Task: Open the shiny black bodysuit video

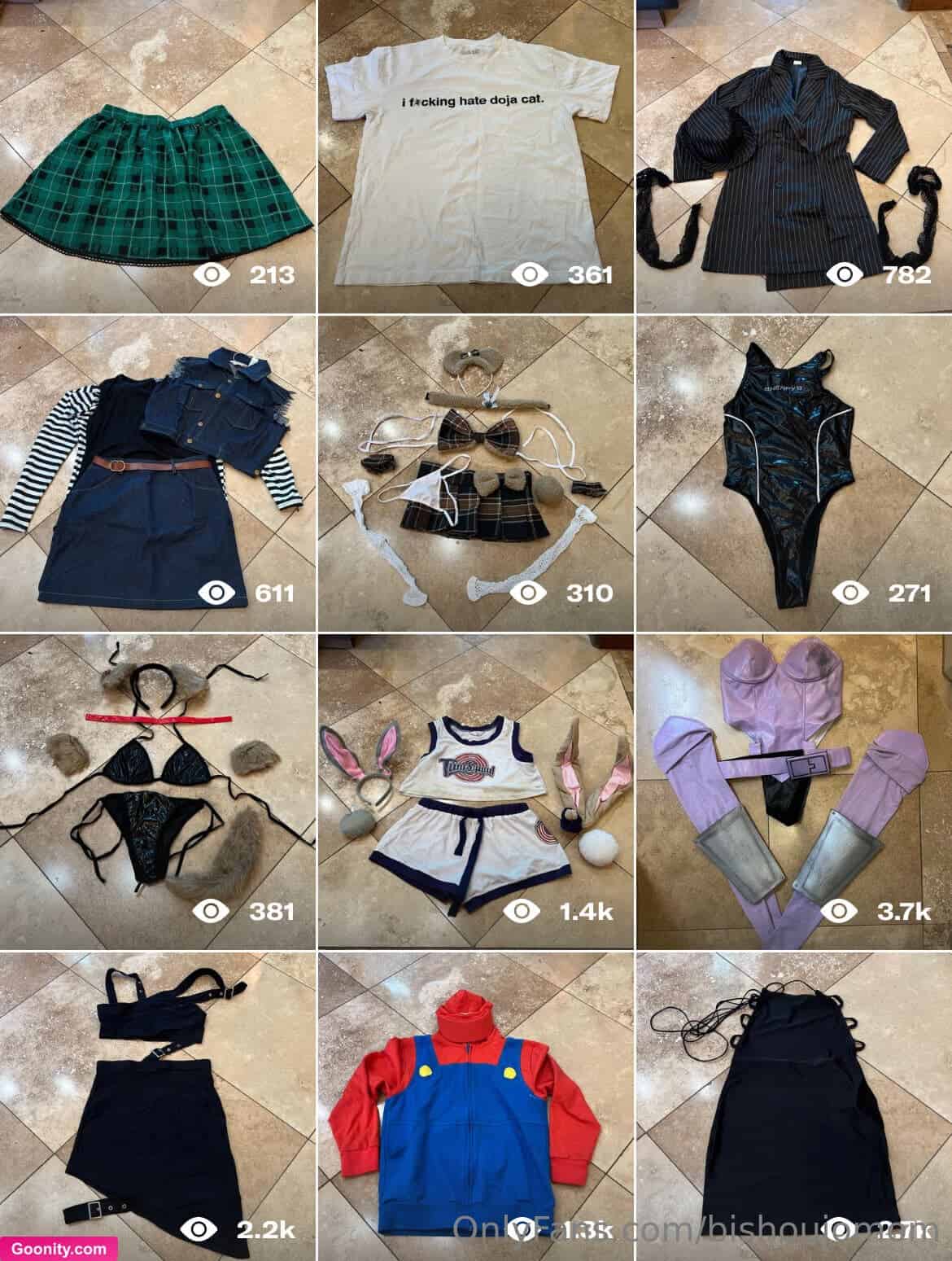Action: coord(794,474)
